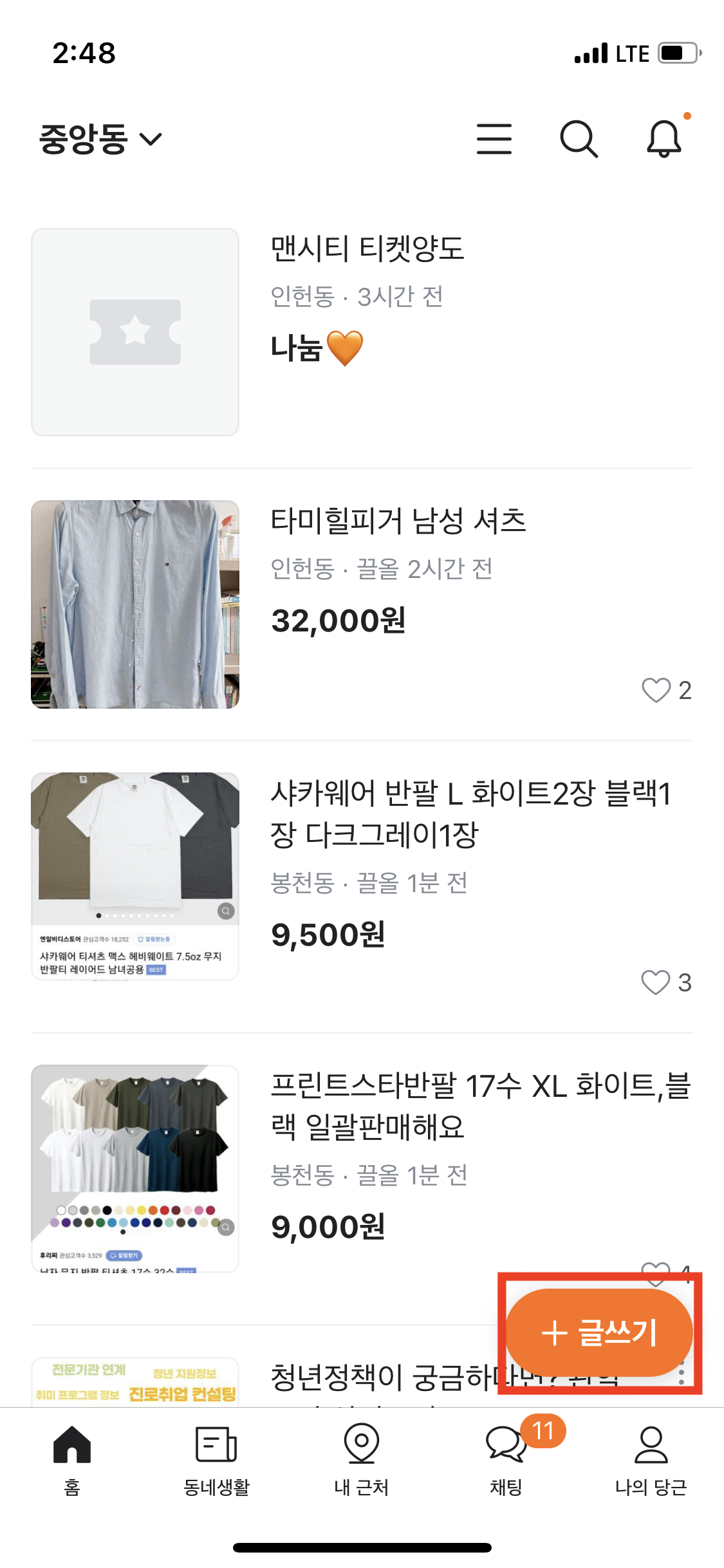This screenshot has height=1568, width=724.
Task: Open the search icon
Action: (x=579, y=139)
